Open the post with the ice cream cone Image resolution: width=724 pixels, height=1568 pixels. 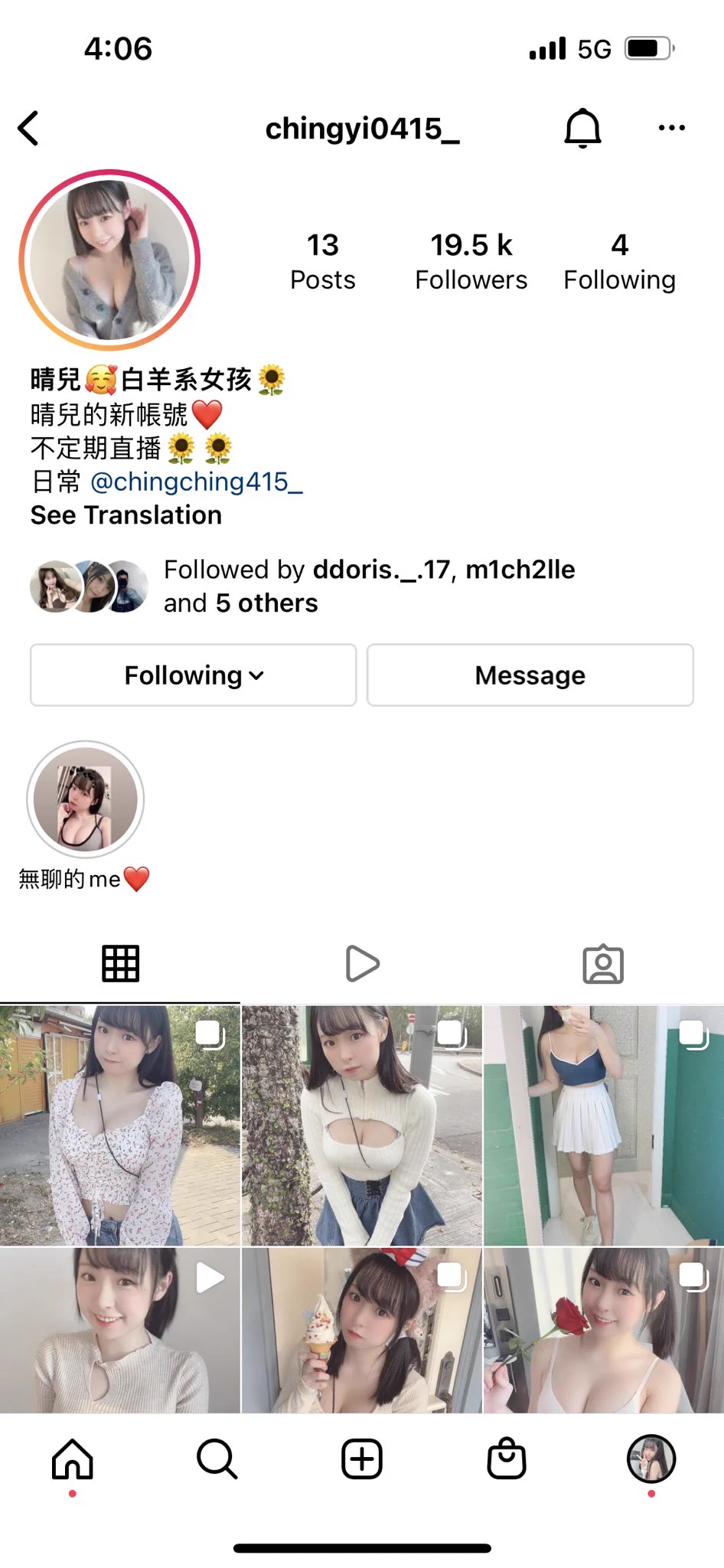pyautogui.click(x=362, y=1331)
